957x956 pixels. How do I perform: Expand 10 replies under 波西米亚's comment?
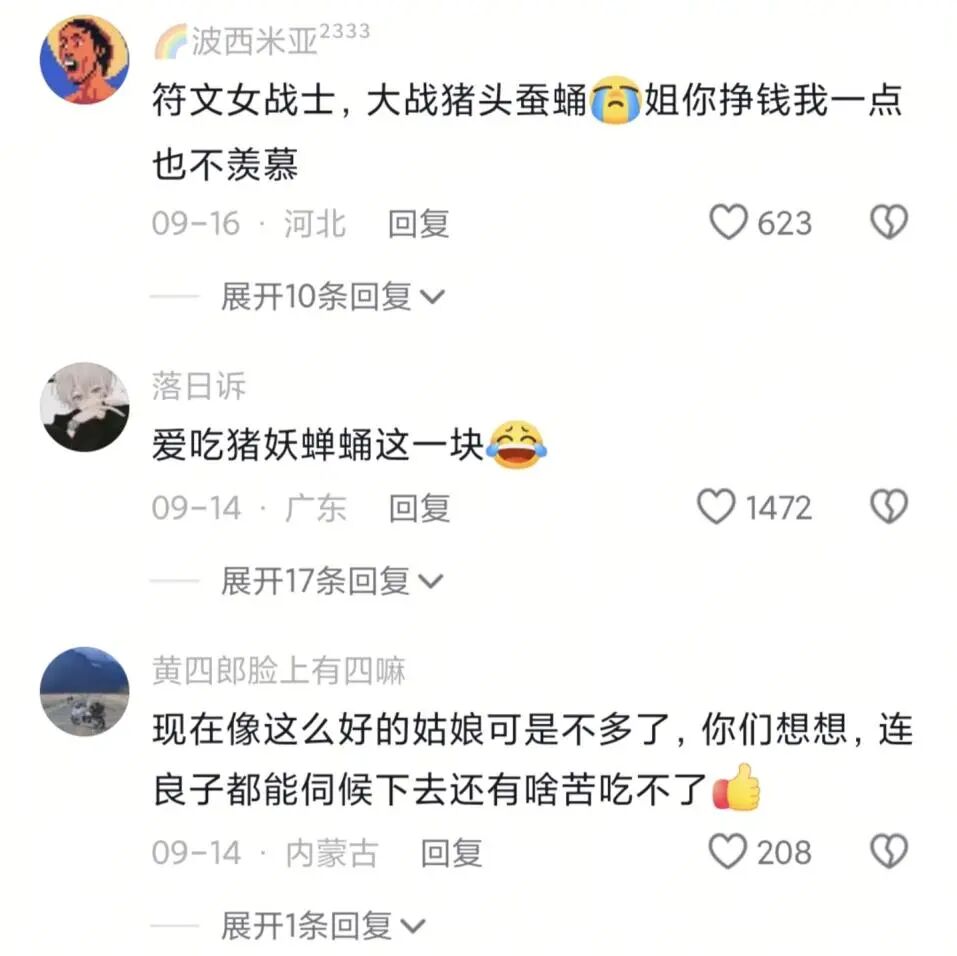(x=332, y=297)
